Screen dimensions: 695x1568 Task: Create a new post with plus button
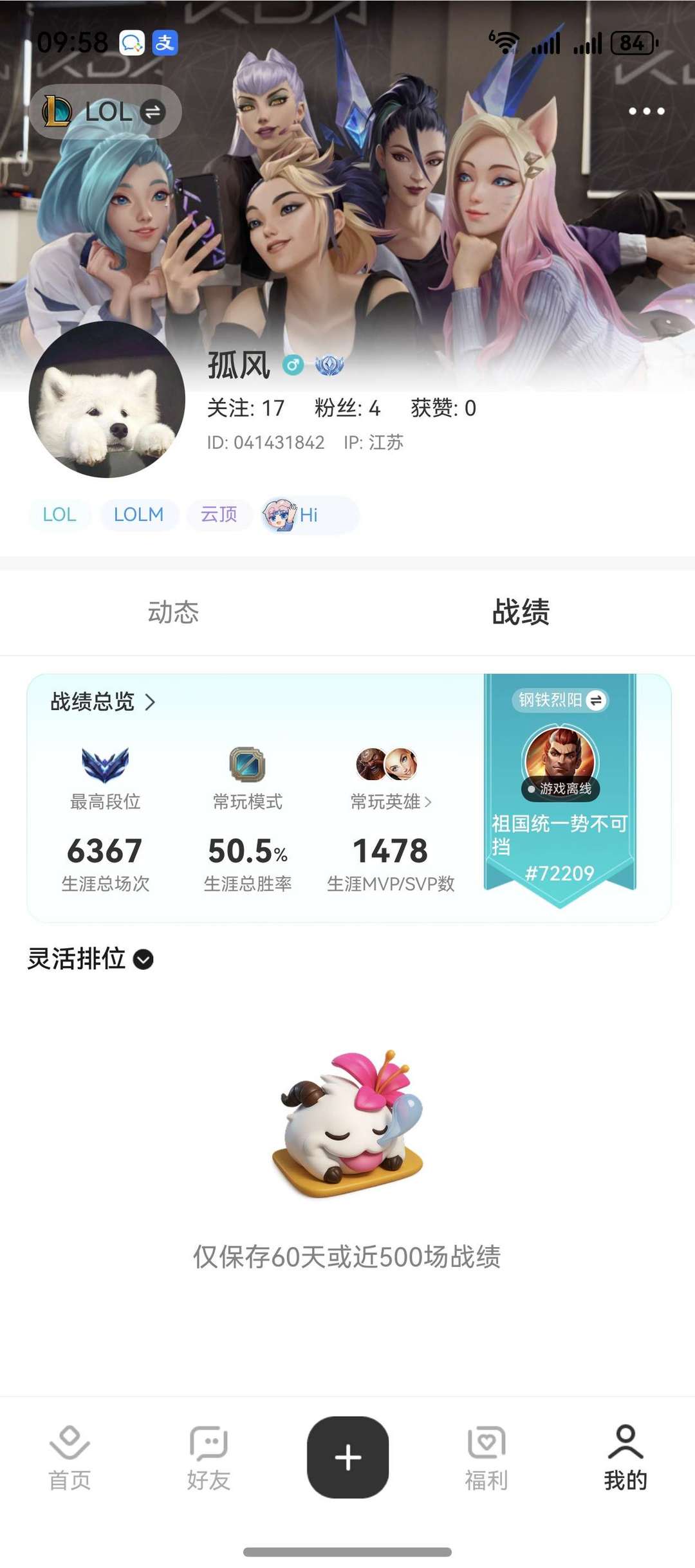tap(347, 1457)
